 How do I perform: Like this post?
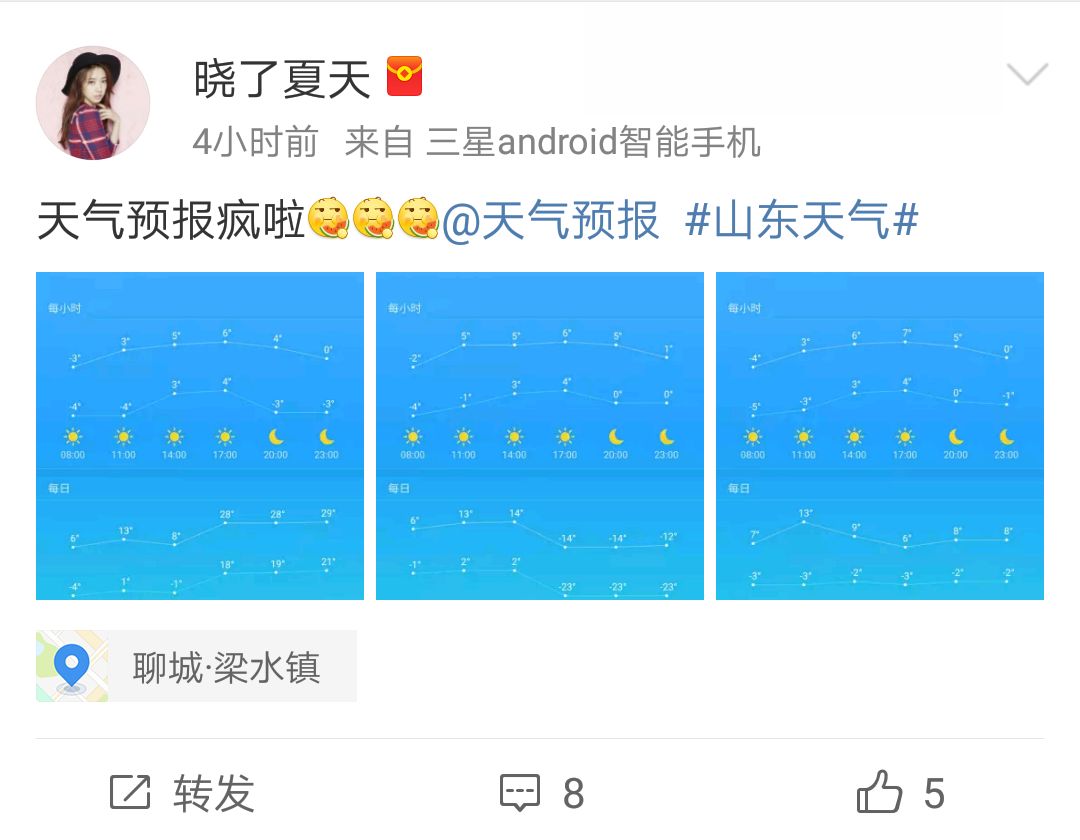pos(900,793)
